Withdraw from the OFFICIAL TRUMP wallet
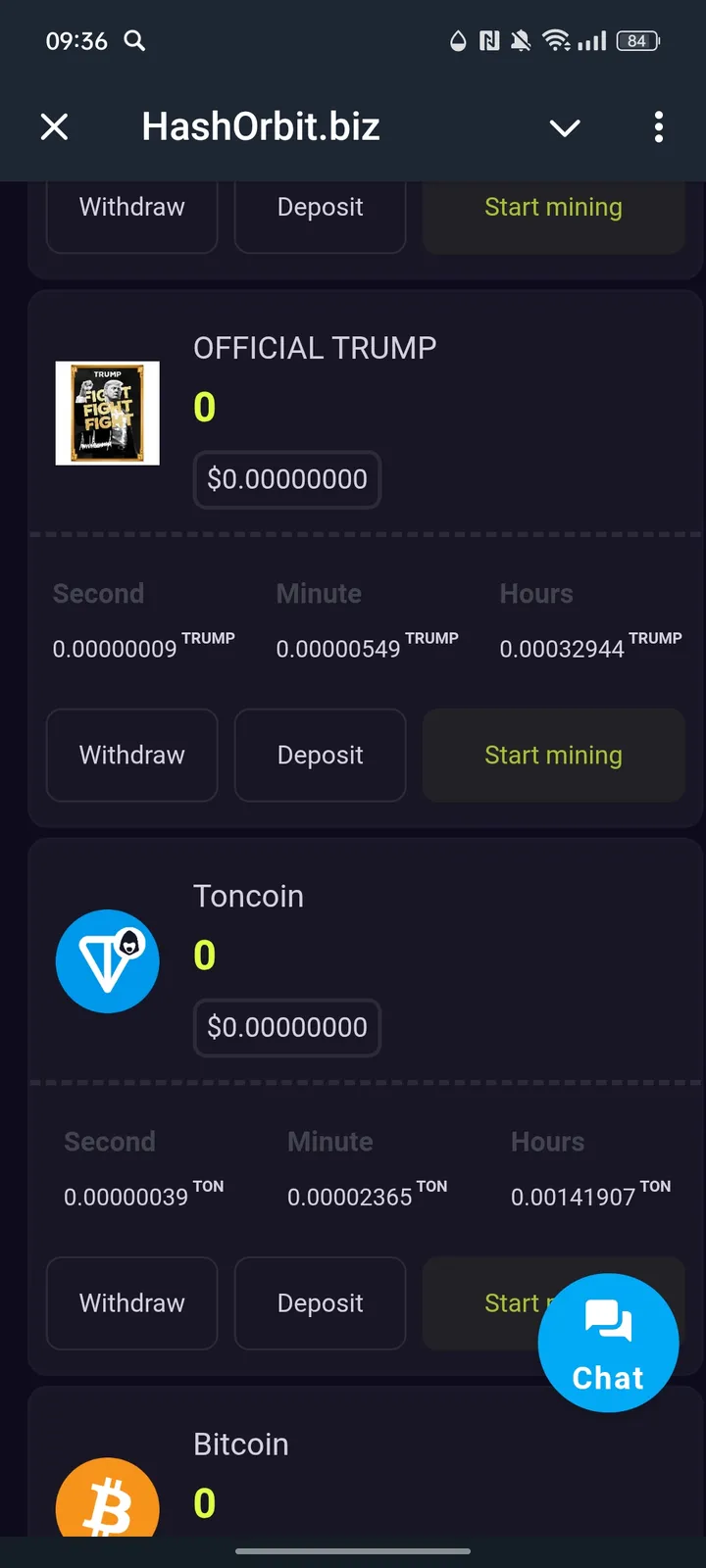The height and width of the screenshot is (1568, 706). click(x=132, y=755)
